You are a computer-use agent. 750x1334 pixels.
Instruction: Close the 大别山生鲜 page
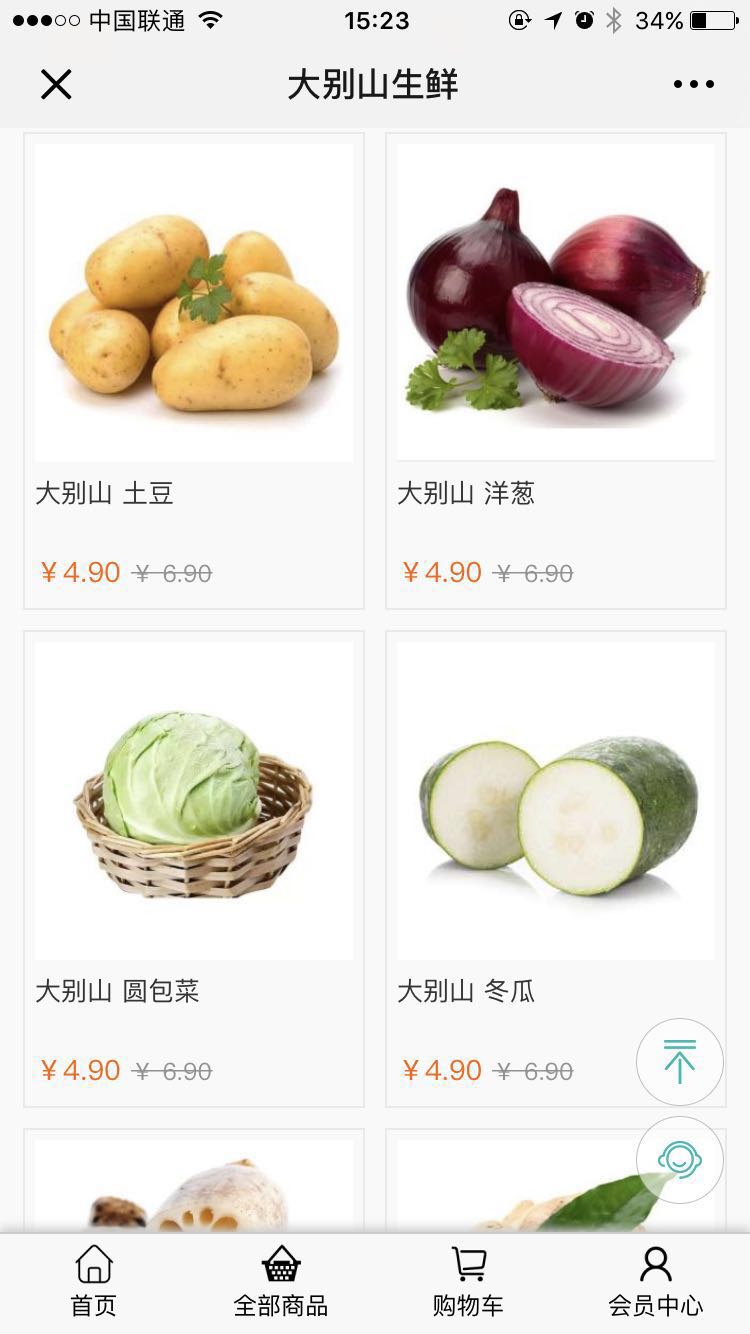click(x=56, y=85)
